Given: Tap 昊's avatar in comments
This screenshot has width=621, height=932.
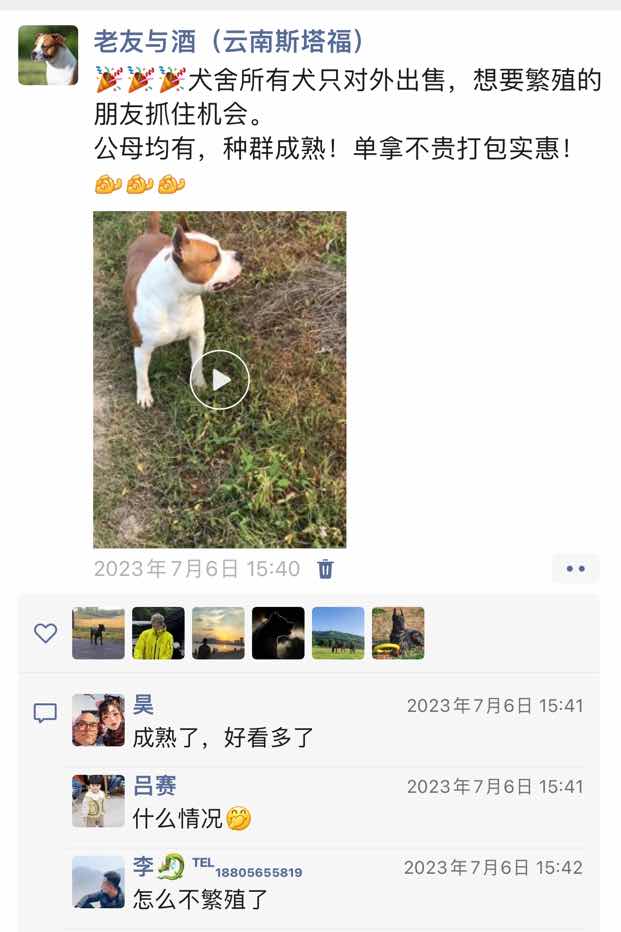Looking at the screenshot, I should click(99, 720).
